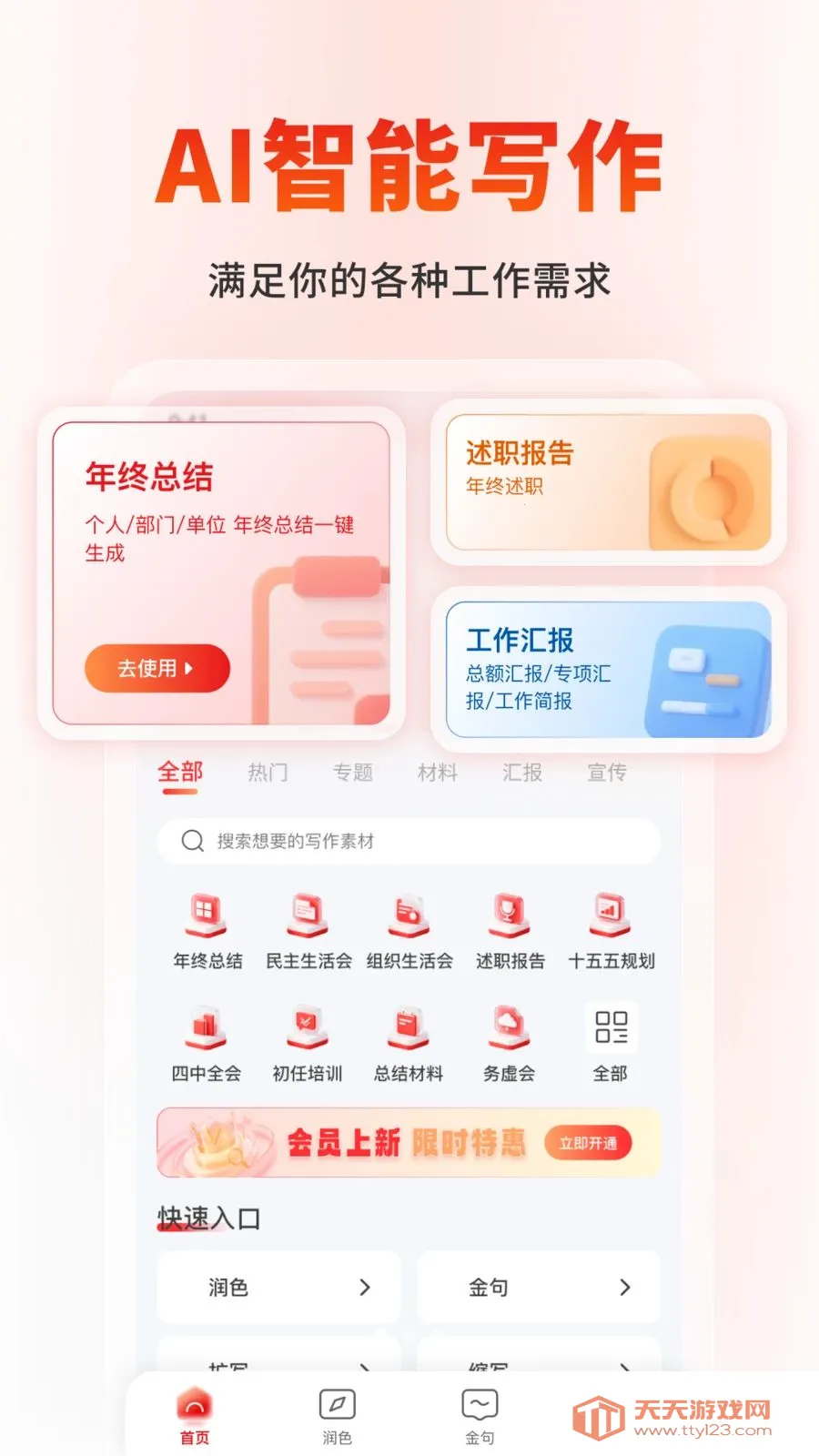
Task: Click the 搜索想要的写作素材 search field
Action: point(407,841)
